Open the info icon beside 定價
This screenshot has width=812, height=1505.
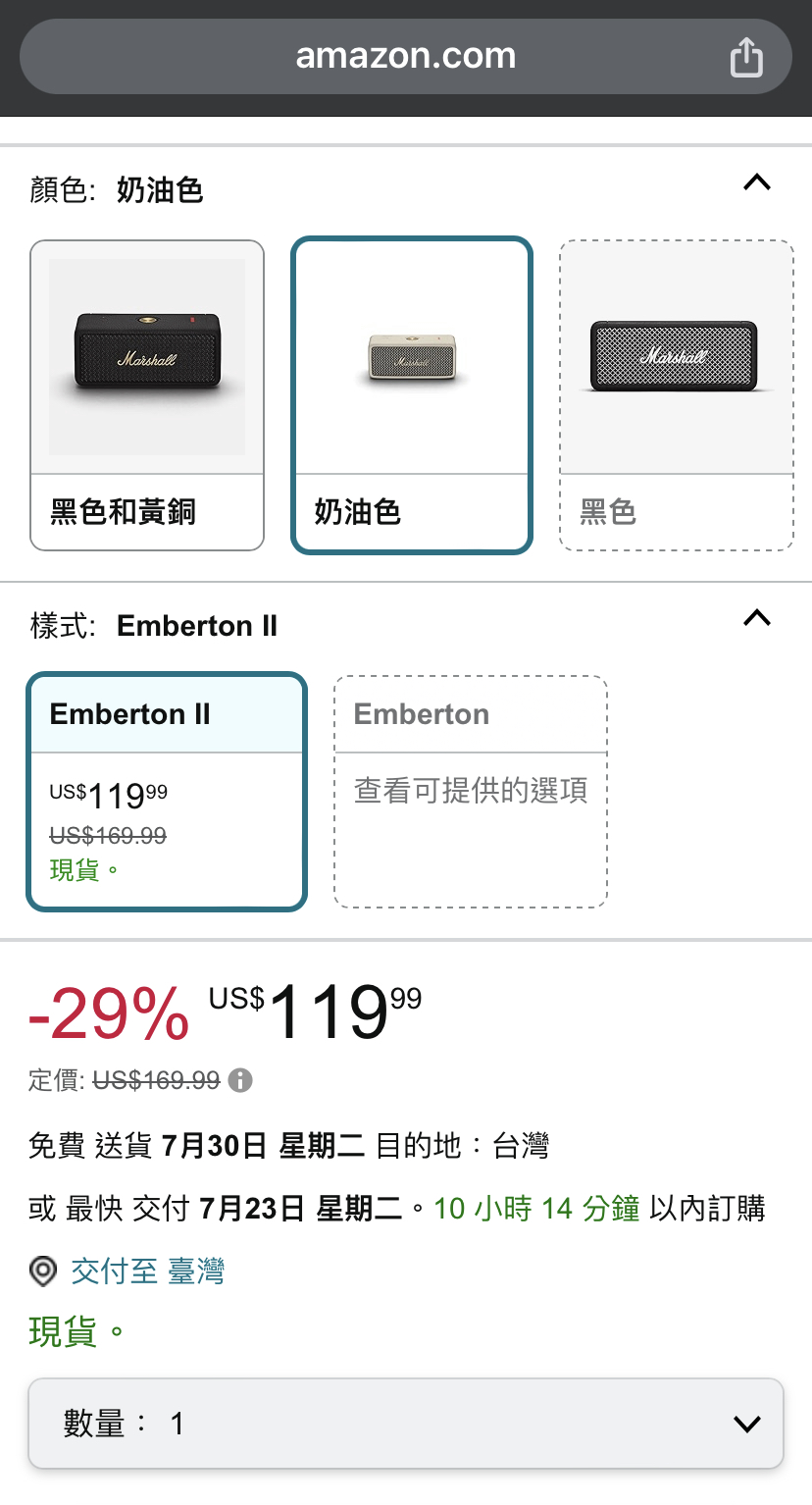pyautogui.click(x=240, y=1081)
